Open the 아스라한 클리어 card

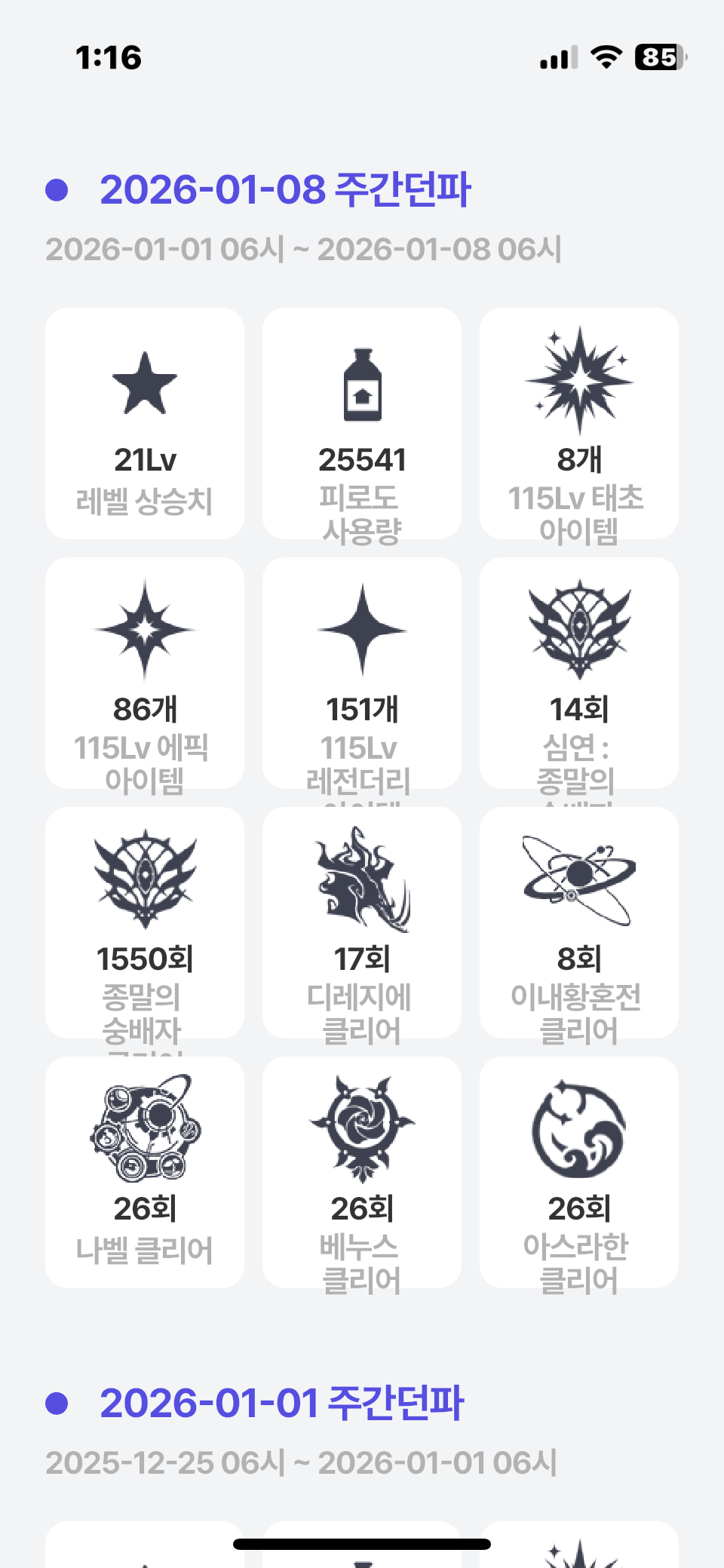tap(579, 1172)
